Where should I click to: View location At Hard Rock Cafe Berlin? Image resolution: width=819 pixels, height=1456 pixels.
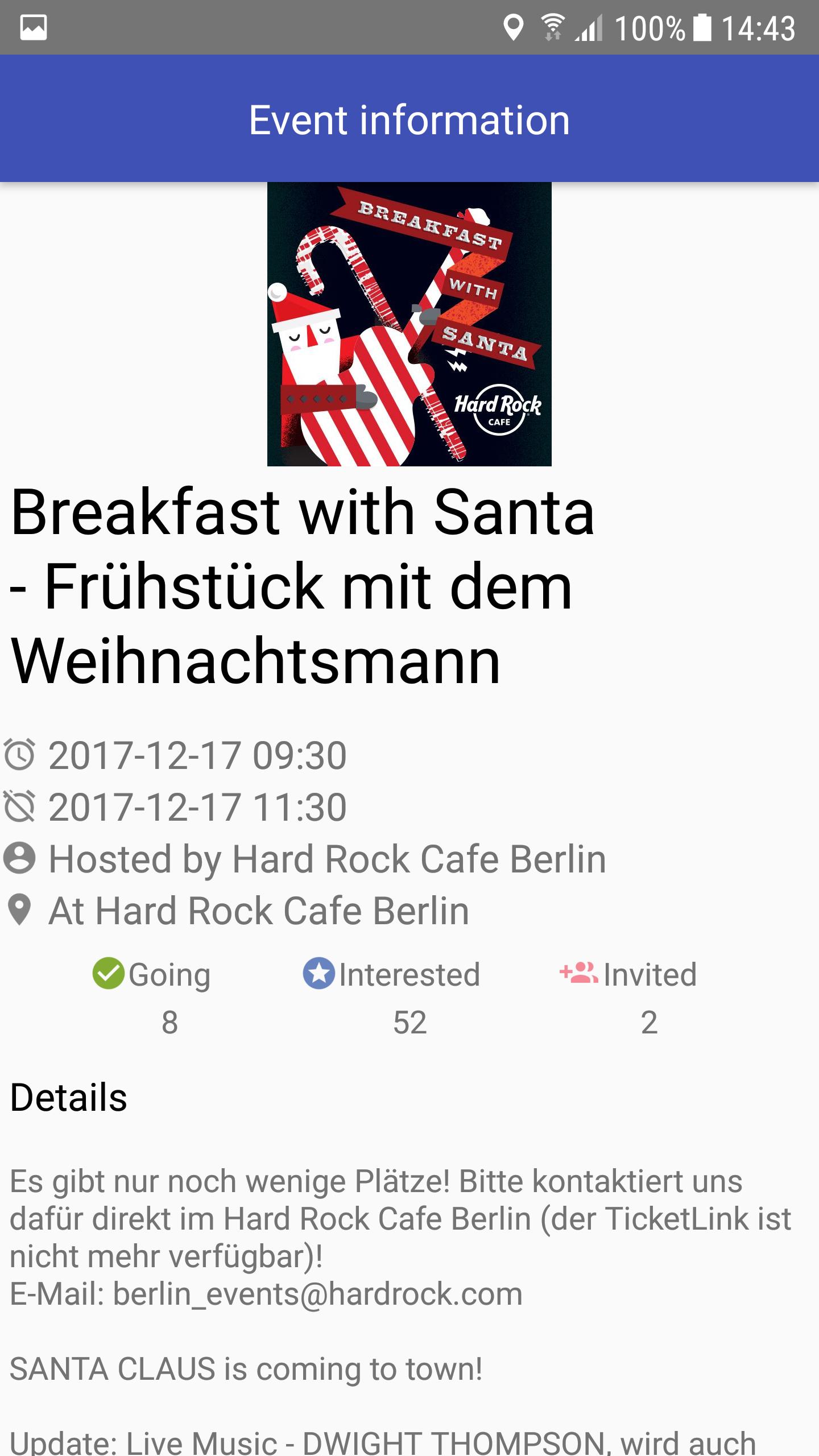258,911
